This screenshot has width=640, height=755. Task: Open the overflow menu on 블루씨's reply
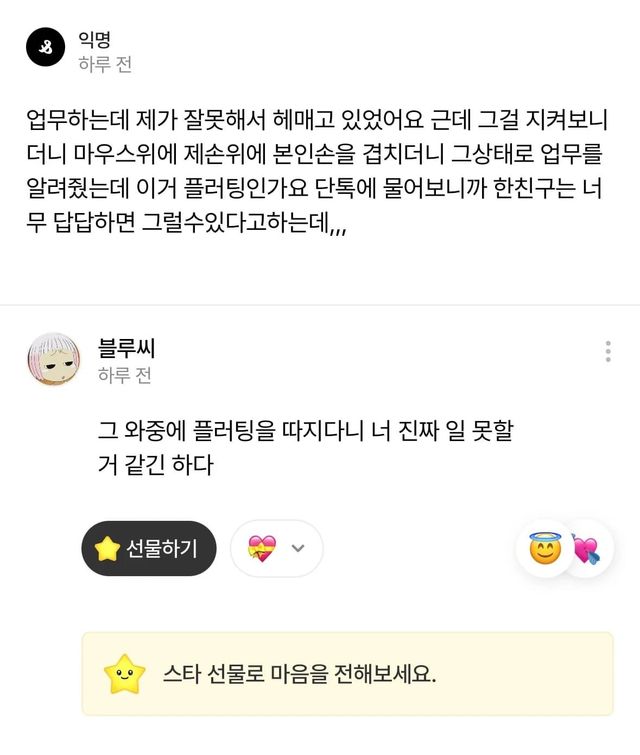608,352
